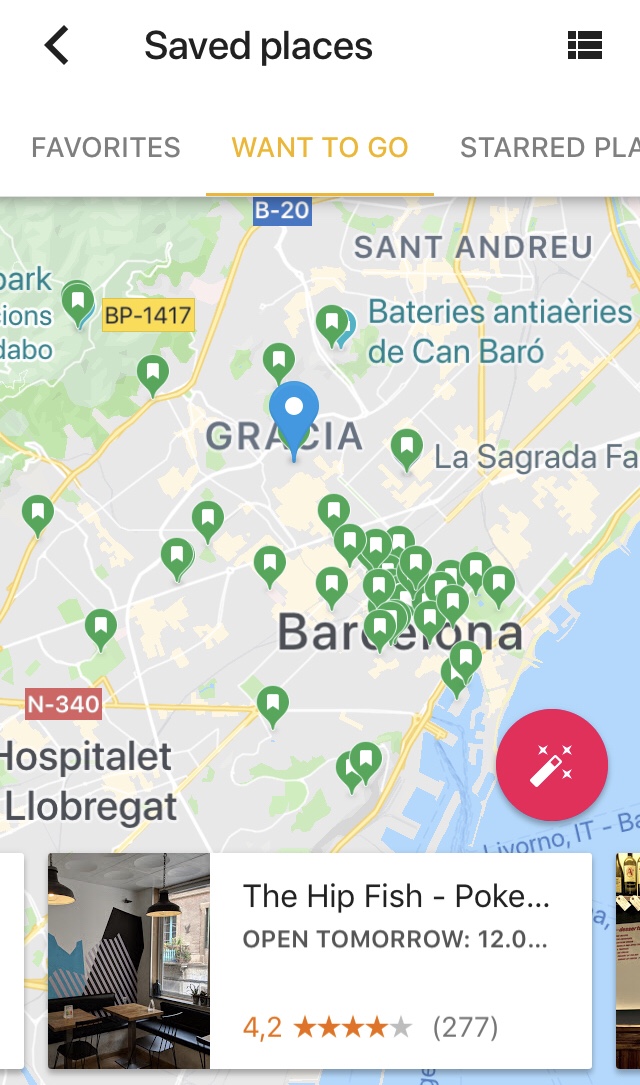This screenshot has width=640, height=1085.
Task: Tap the magic wand floating button
Action: pos(551,765)
